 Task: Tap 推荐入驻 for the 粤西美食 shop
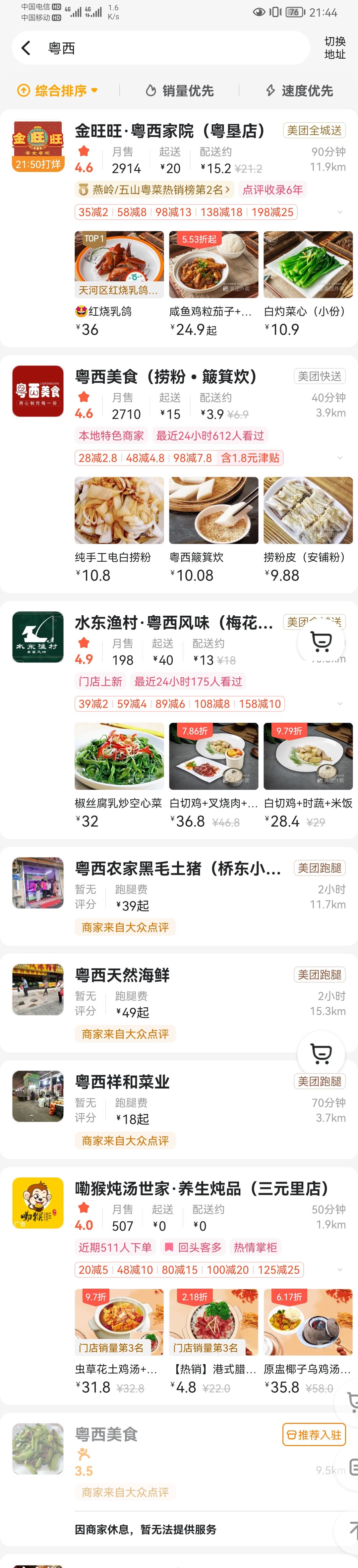click(314, 1435)
